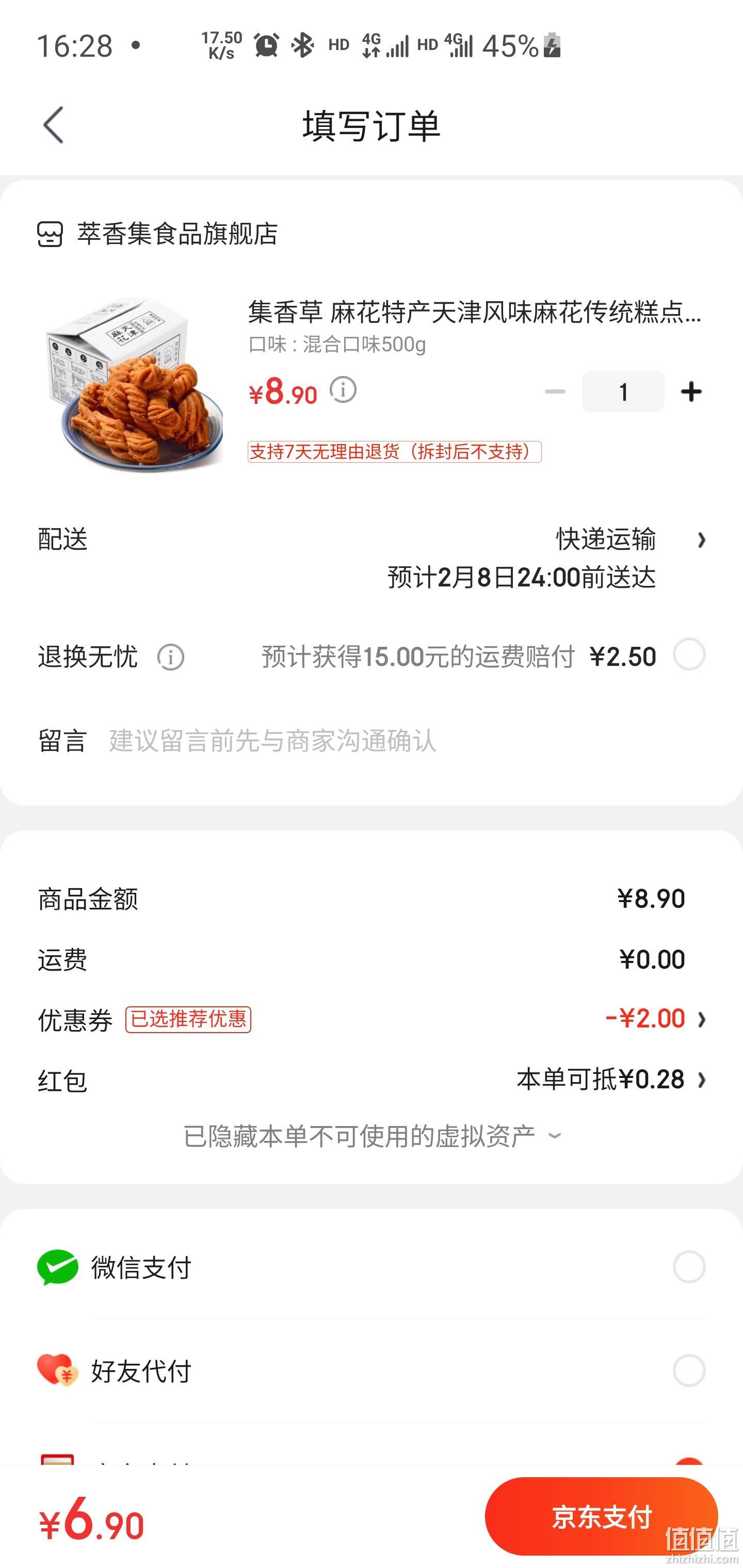Select 微信支付 as payment method
Screen dimensions: 743x1568
[372, 1267]
